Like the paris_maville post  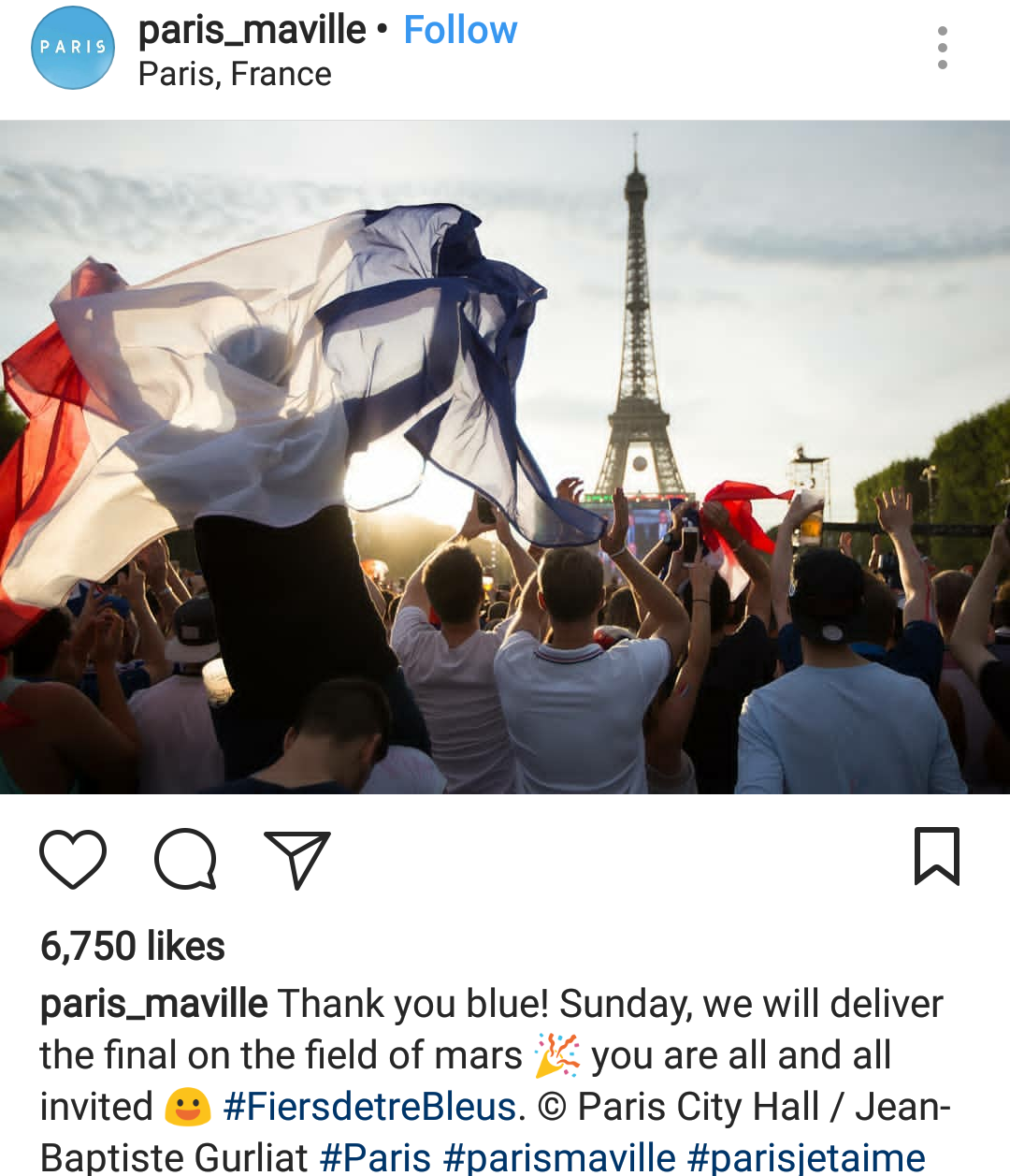point(73,858)
